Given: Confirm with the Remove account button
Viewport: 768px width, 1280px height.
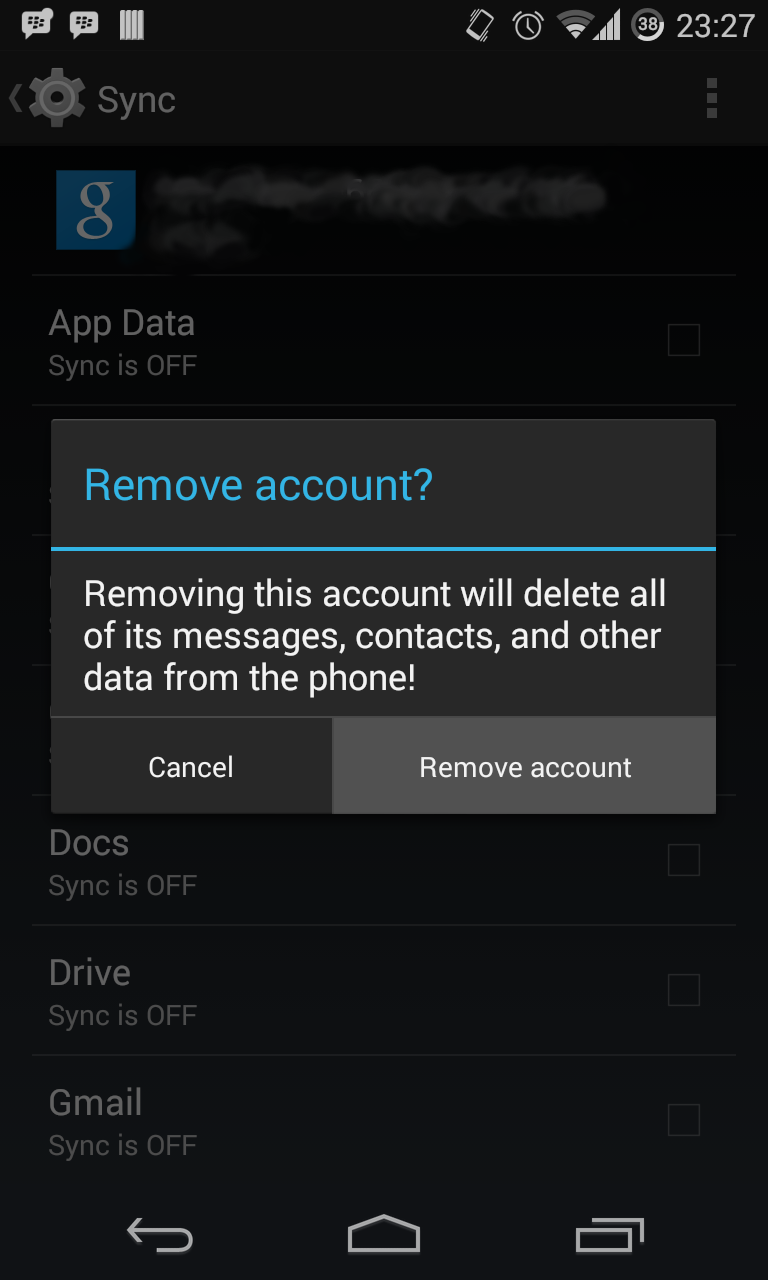Looking at the screenshot, I should point(524,767).
